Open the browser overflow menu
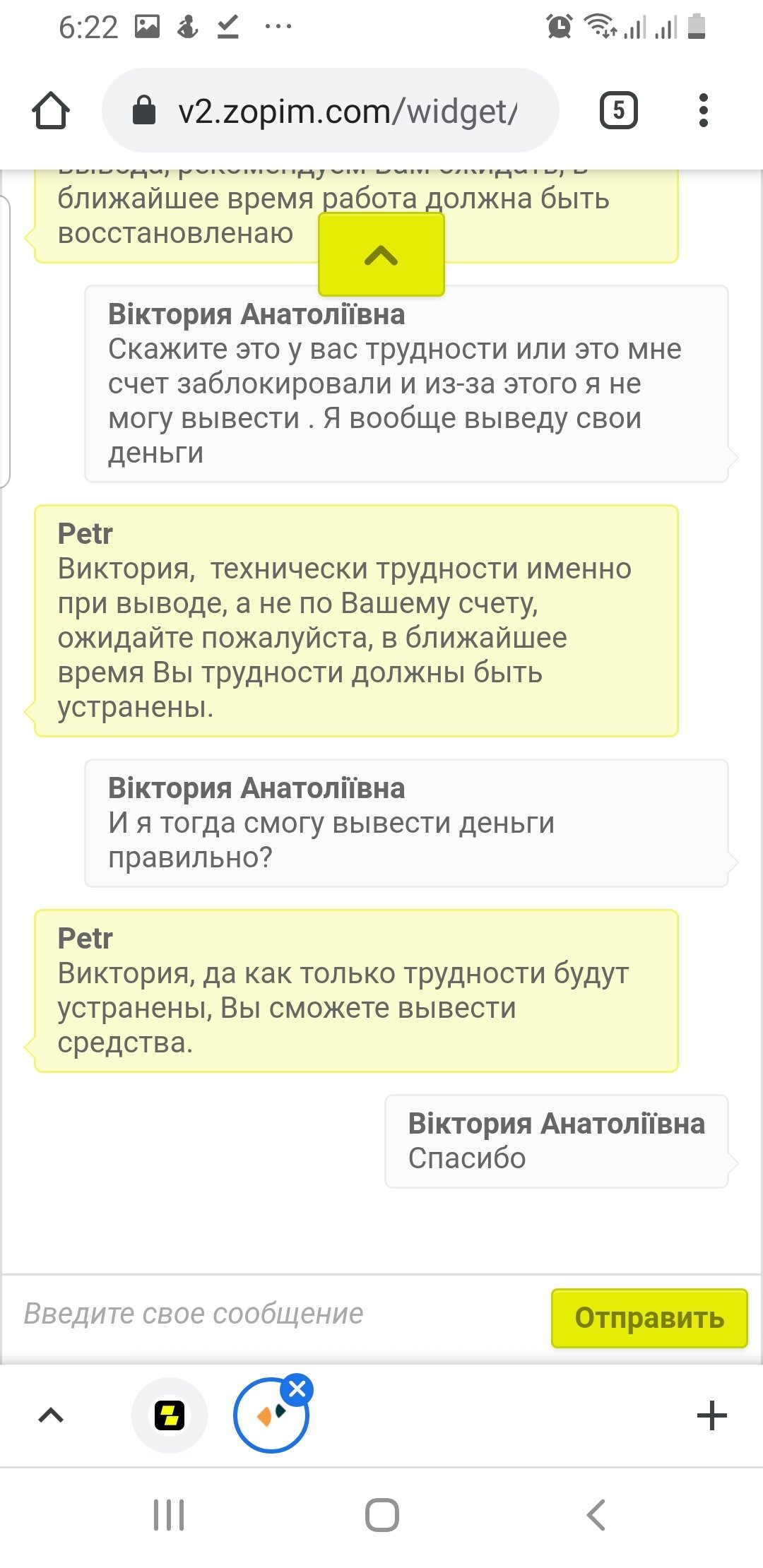This screenshot has height=1568, width=763. 702,111
